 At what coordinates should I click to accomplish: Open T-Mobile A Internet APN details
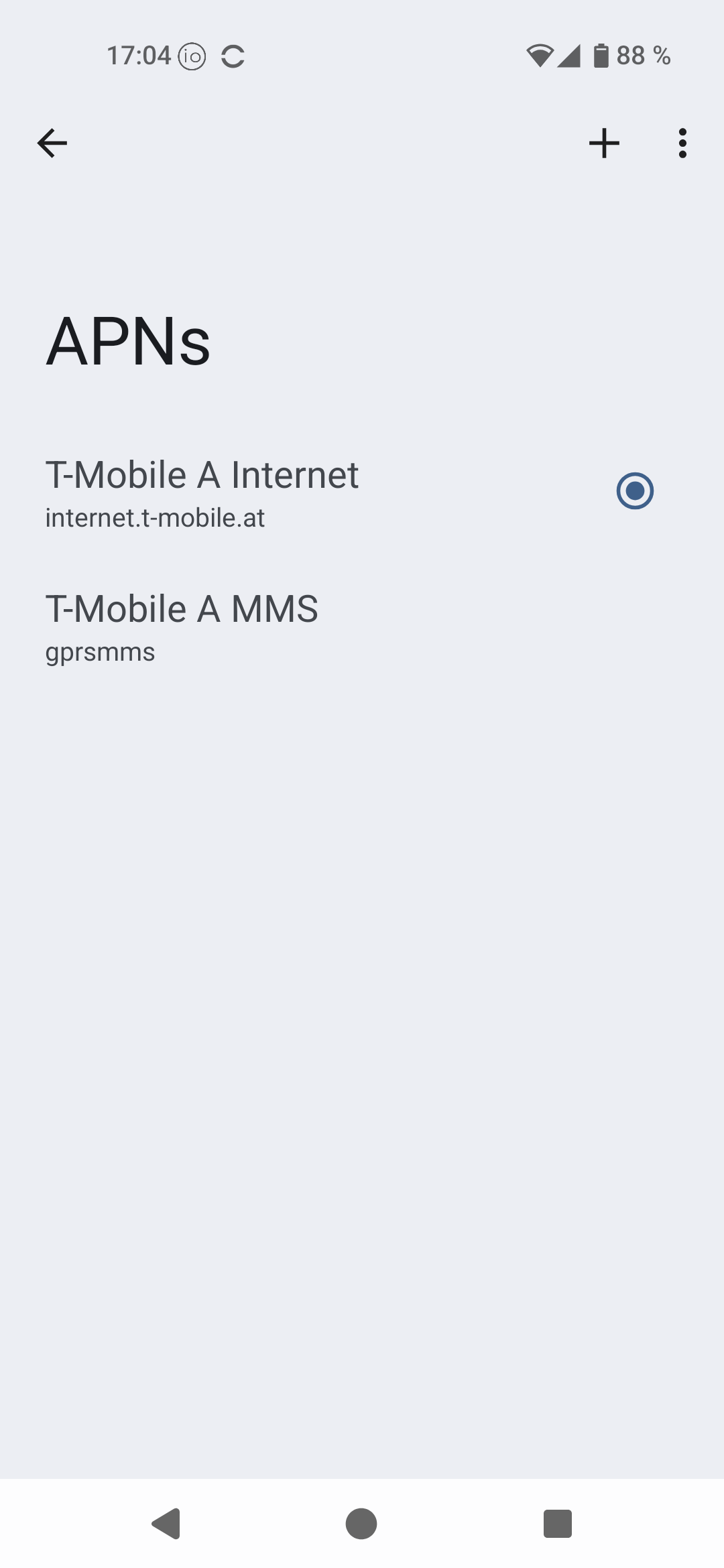201,493
